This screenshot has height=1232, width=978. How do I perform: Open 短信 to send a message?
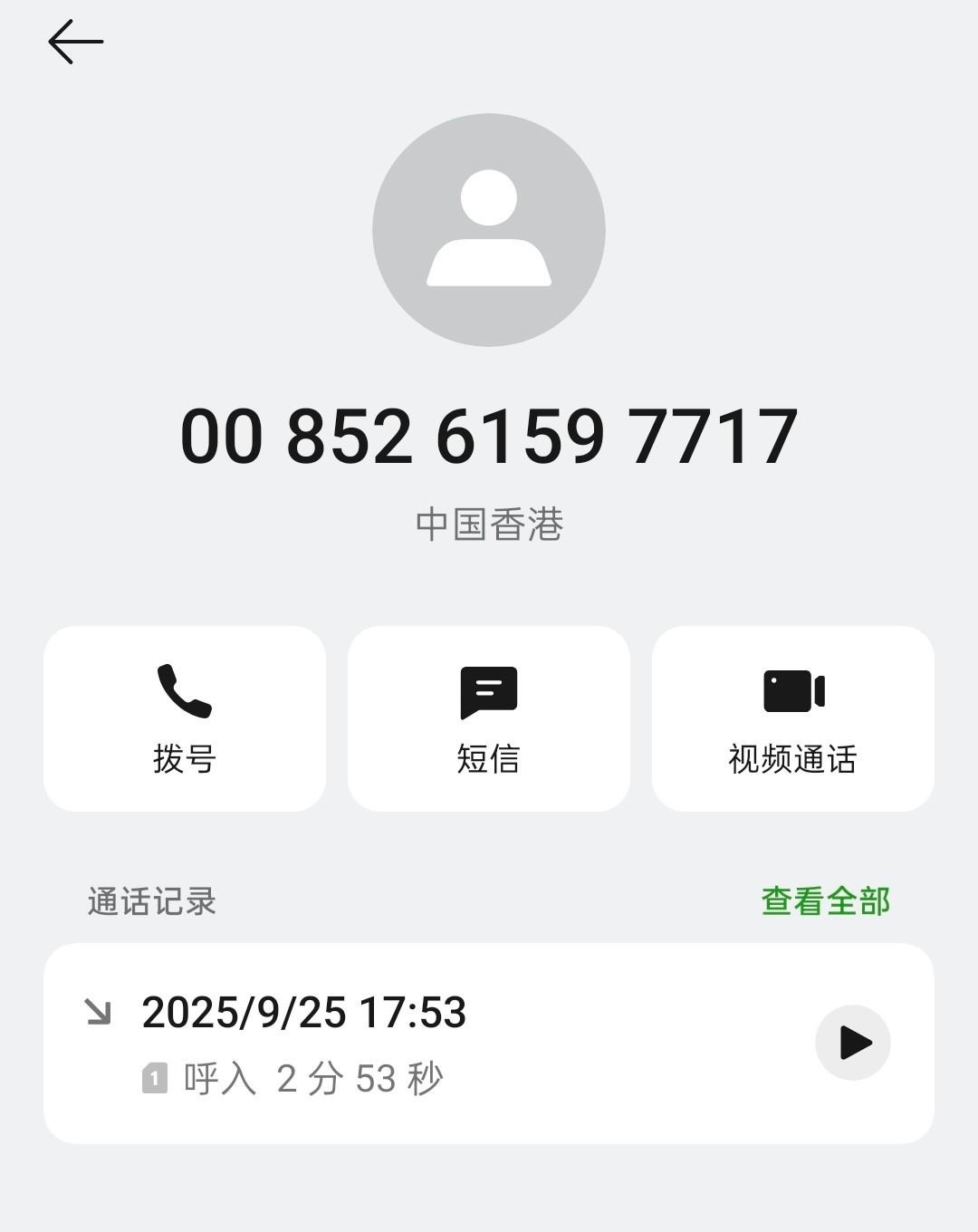coord(488,718)
